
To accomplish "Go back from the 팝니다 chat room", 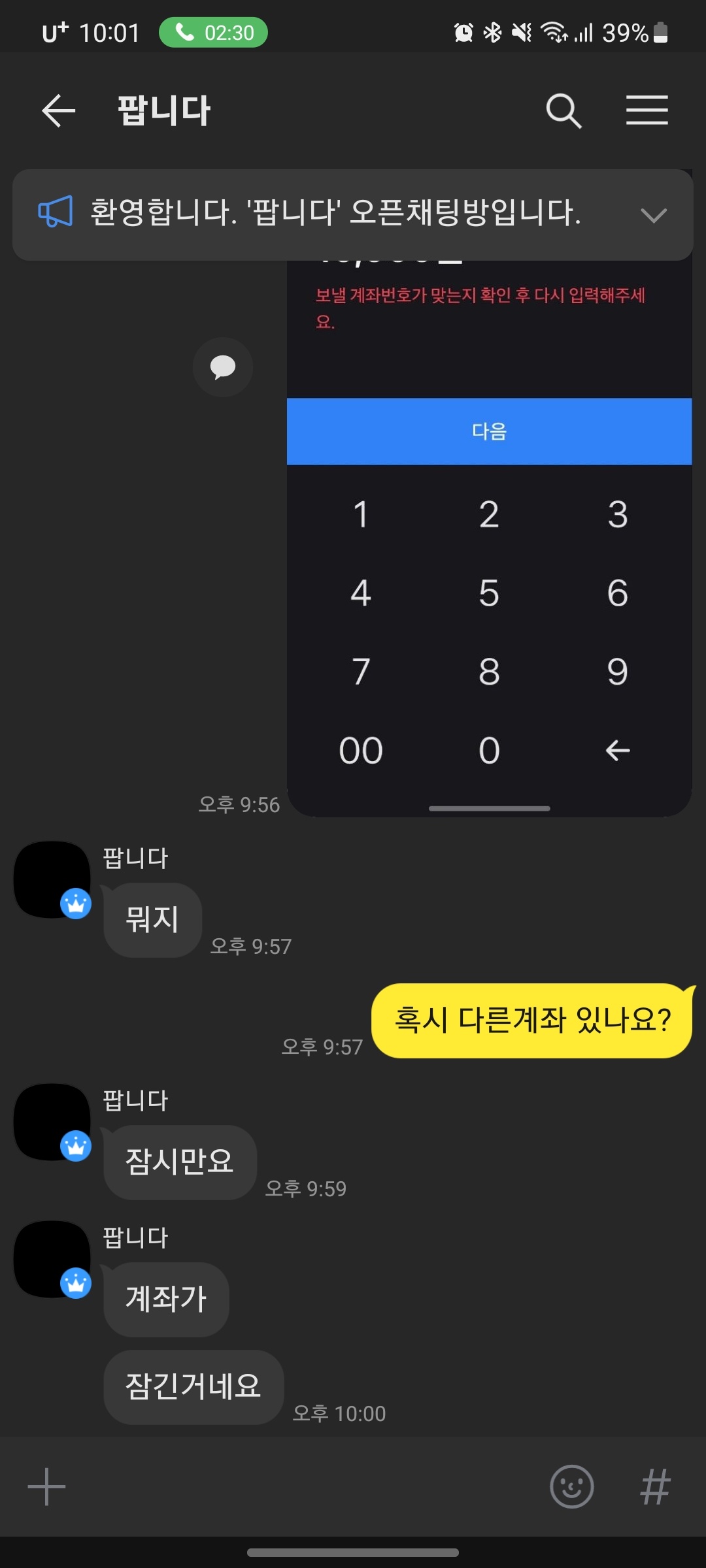I will coord(58,110).
